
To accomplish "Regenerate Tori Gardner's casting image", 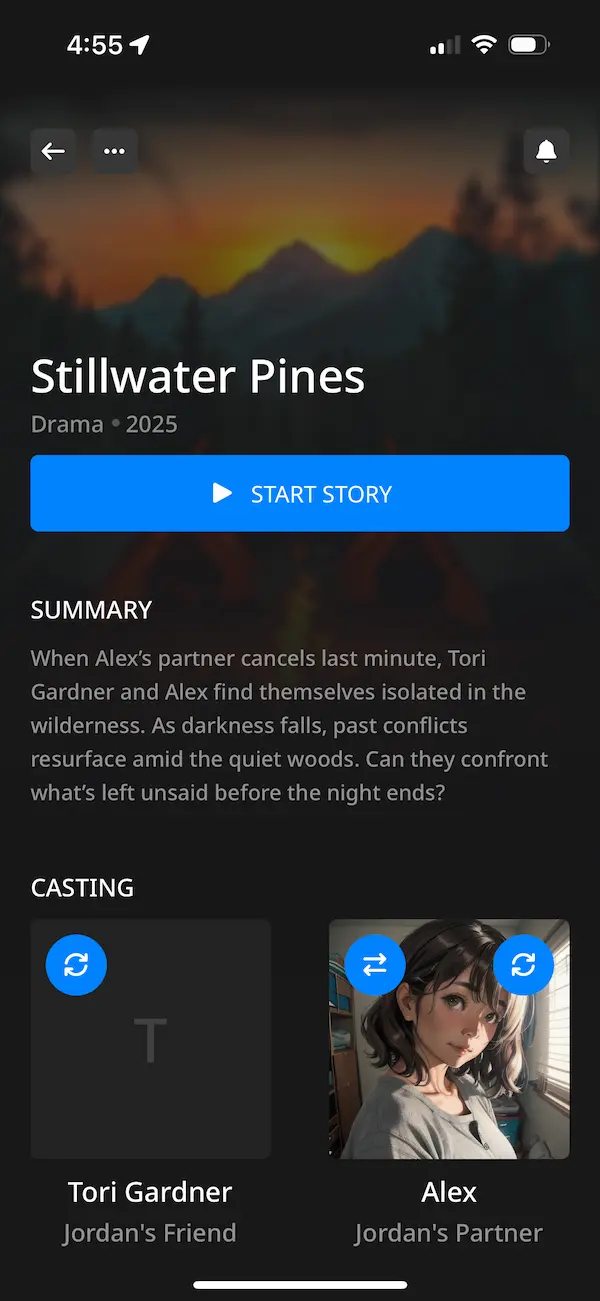I will [76, 964].
